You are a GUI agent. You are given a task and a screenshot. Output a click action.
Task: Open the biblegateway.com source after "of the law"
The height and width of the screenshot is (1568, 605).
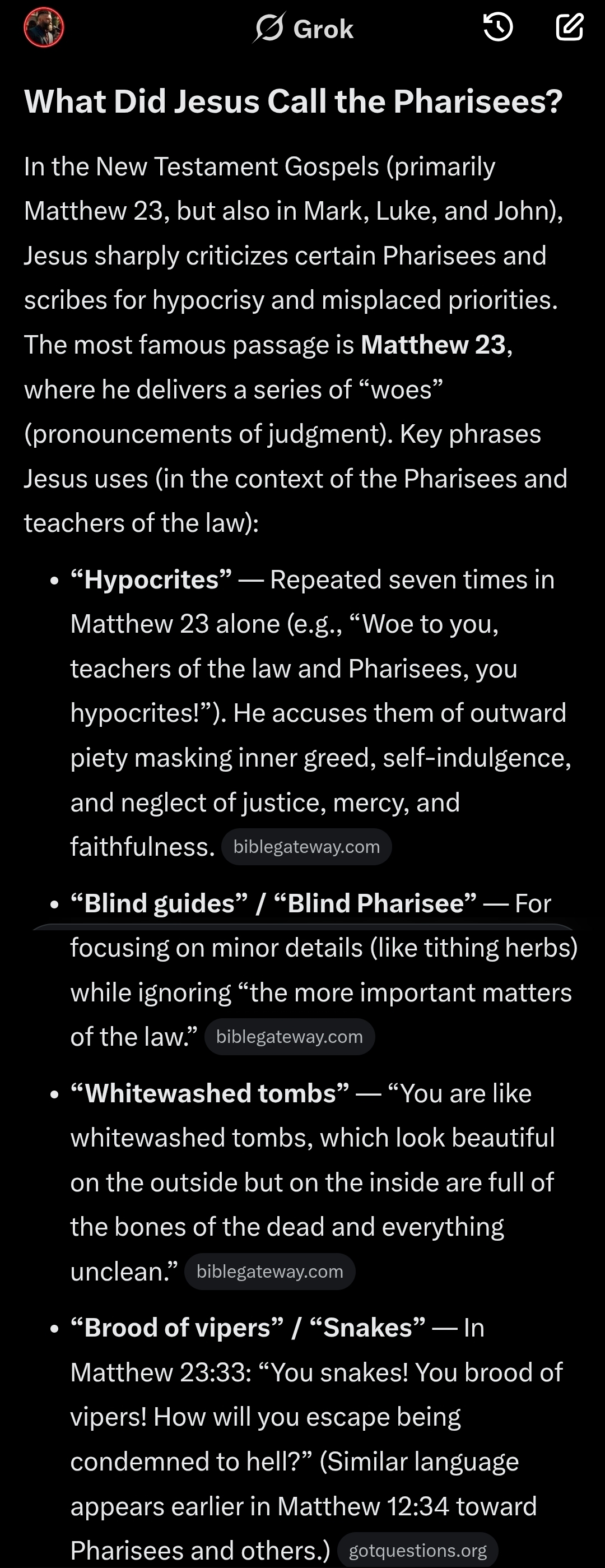point(289,1037)
